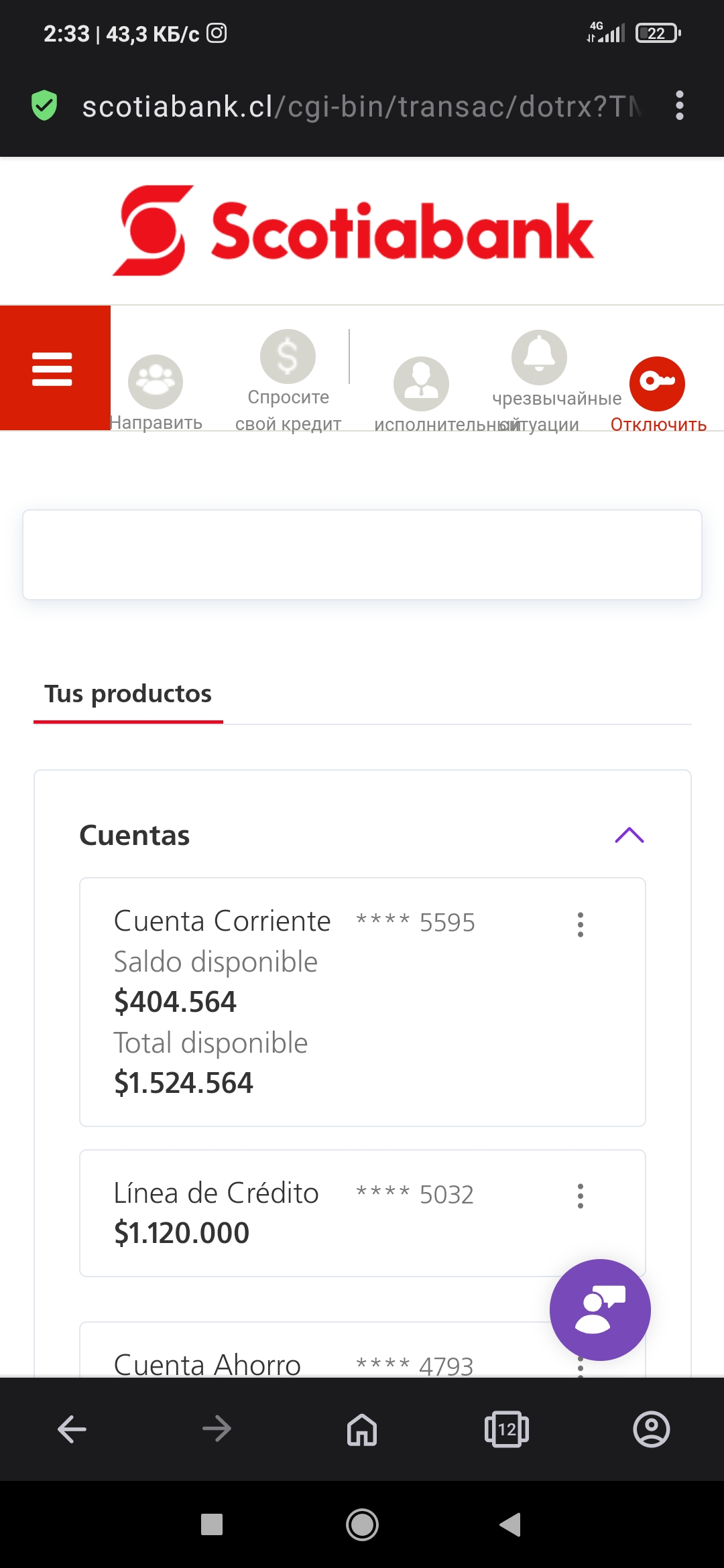
Task: Collapse the Cuentas section chevron
Action: click(x=629, y=835)
